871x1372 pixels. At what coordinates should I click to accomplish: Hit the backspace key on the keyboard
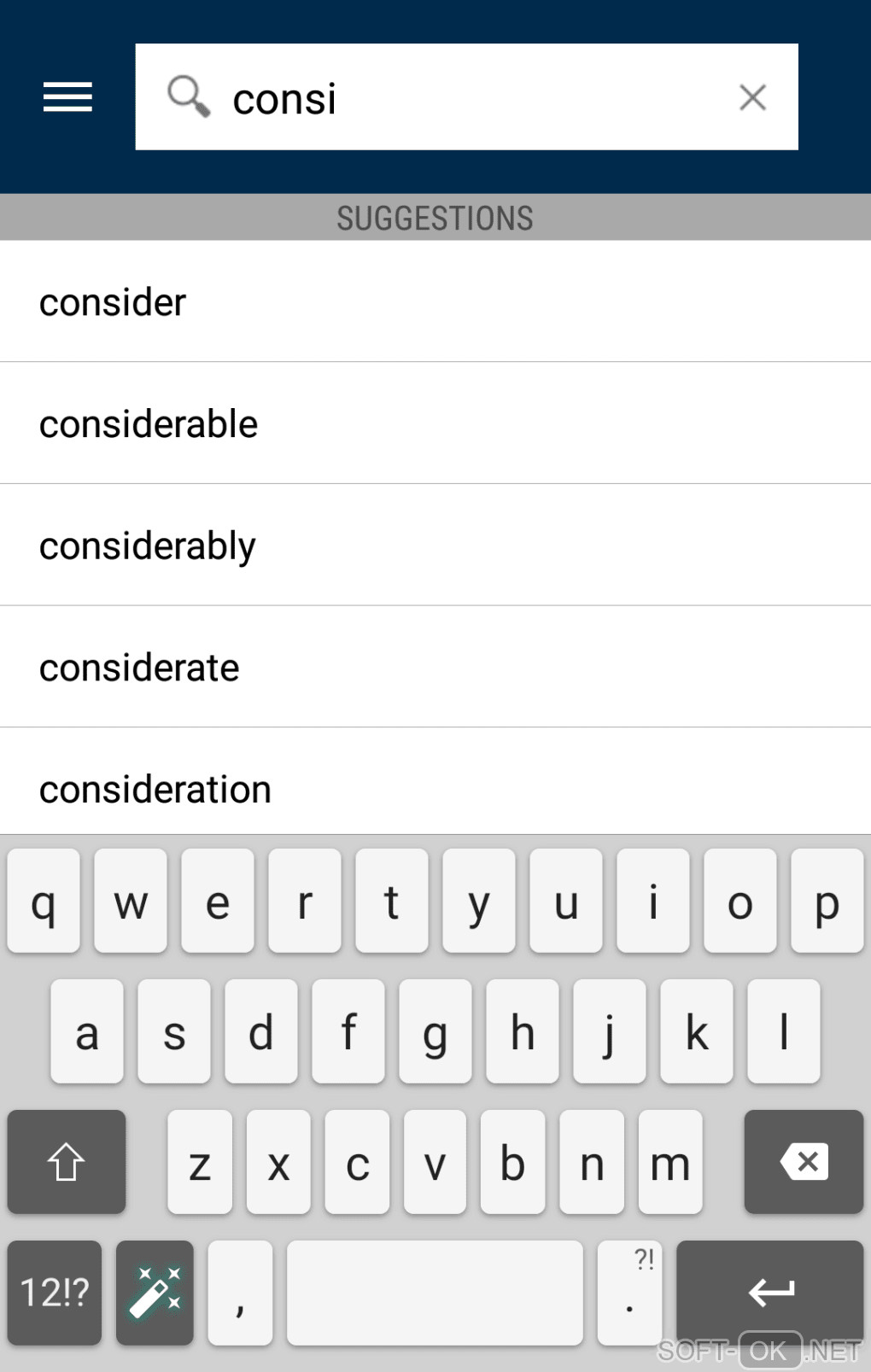pyautogui.click(x=803, y=1161)
